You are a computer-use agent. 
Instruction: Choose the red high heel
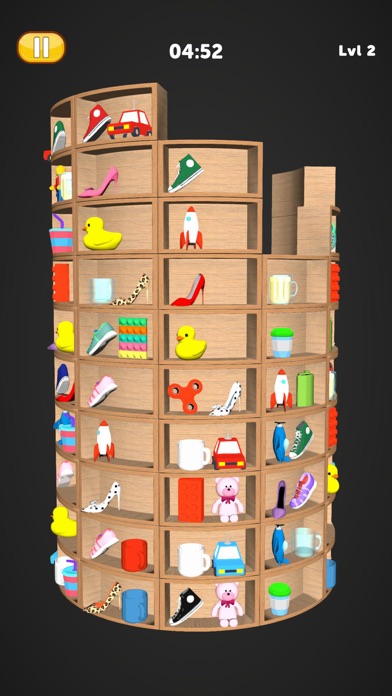click(188, 290)
